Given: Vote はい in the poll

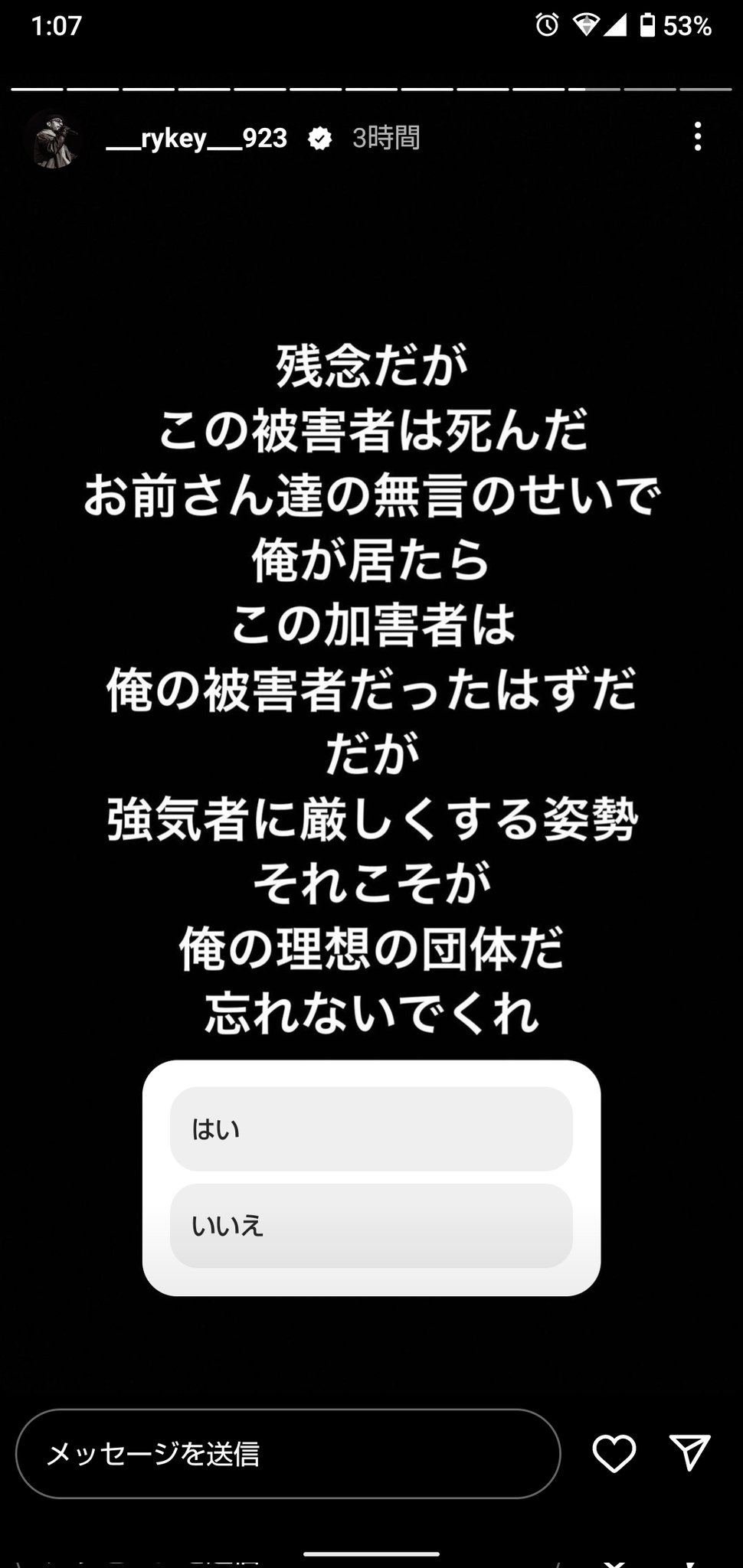Looking at the screenshot, I should click(371, 1129).
